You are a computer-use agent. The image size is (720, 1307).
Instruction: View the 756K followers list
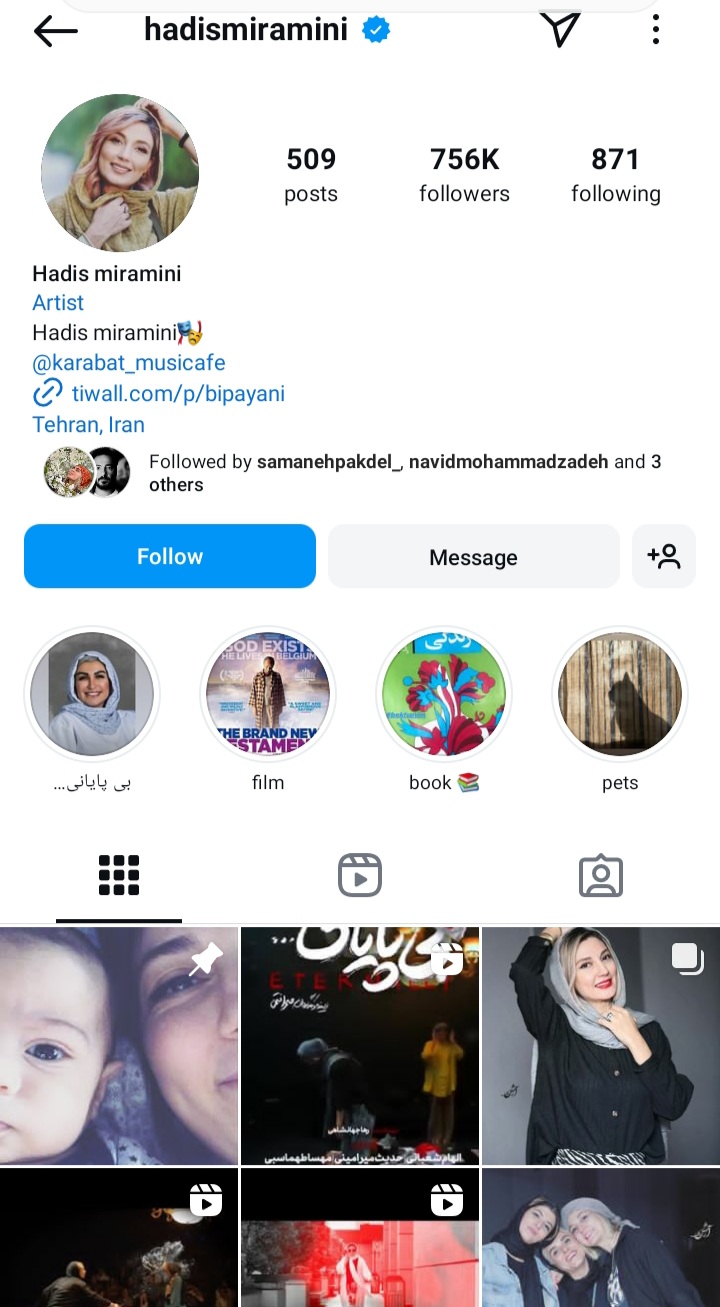464,174
